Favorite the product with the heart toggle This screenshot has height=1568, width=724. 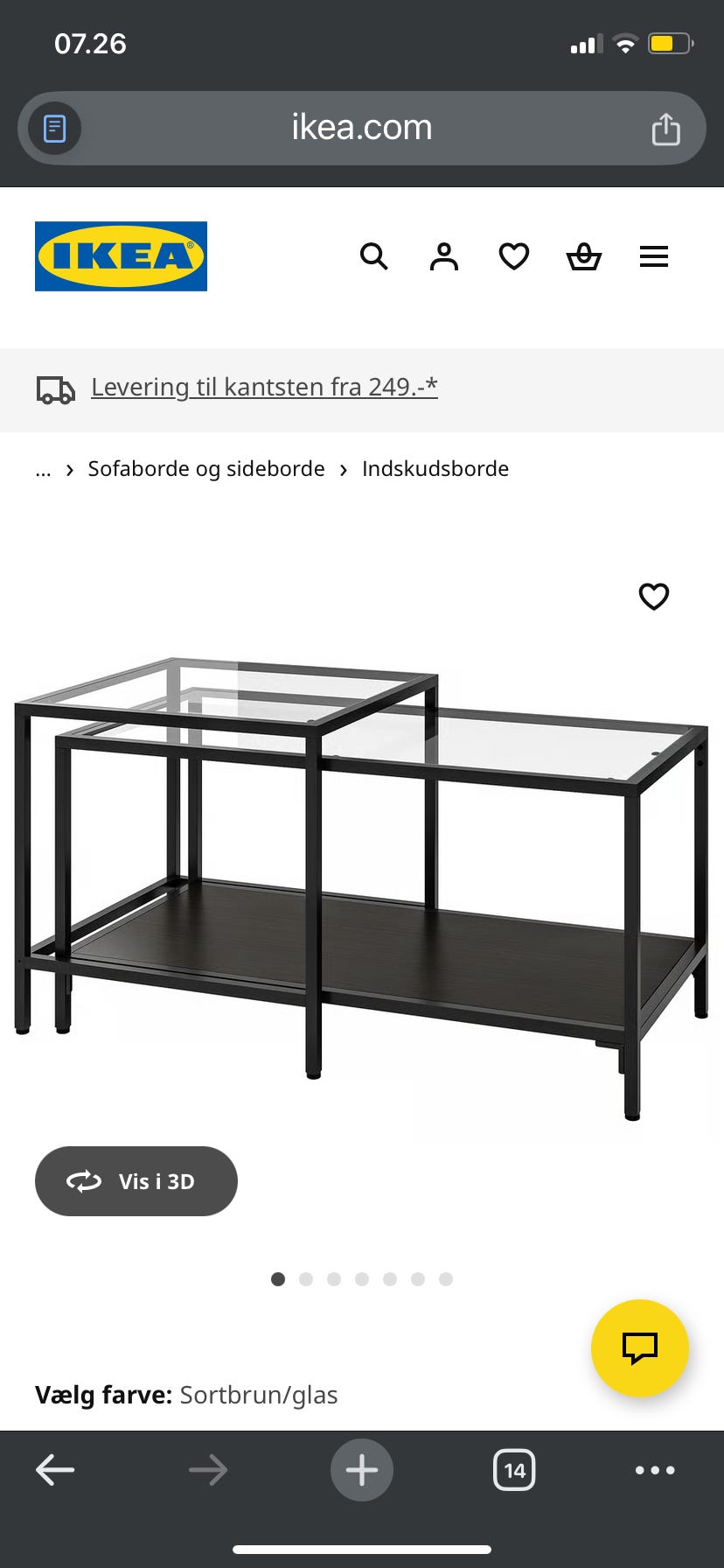(x=653, y=597)
